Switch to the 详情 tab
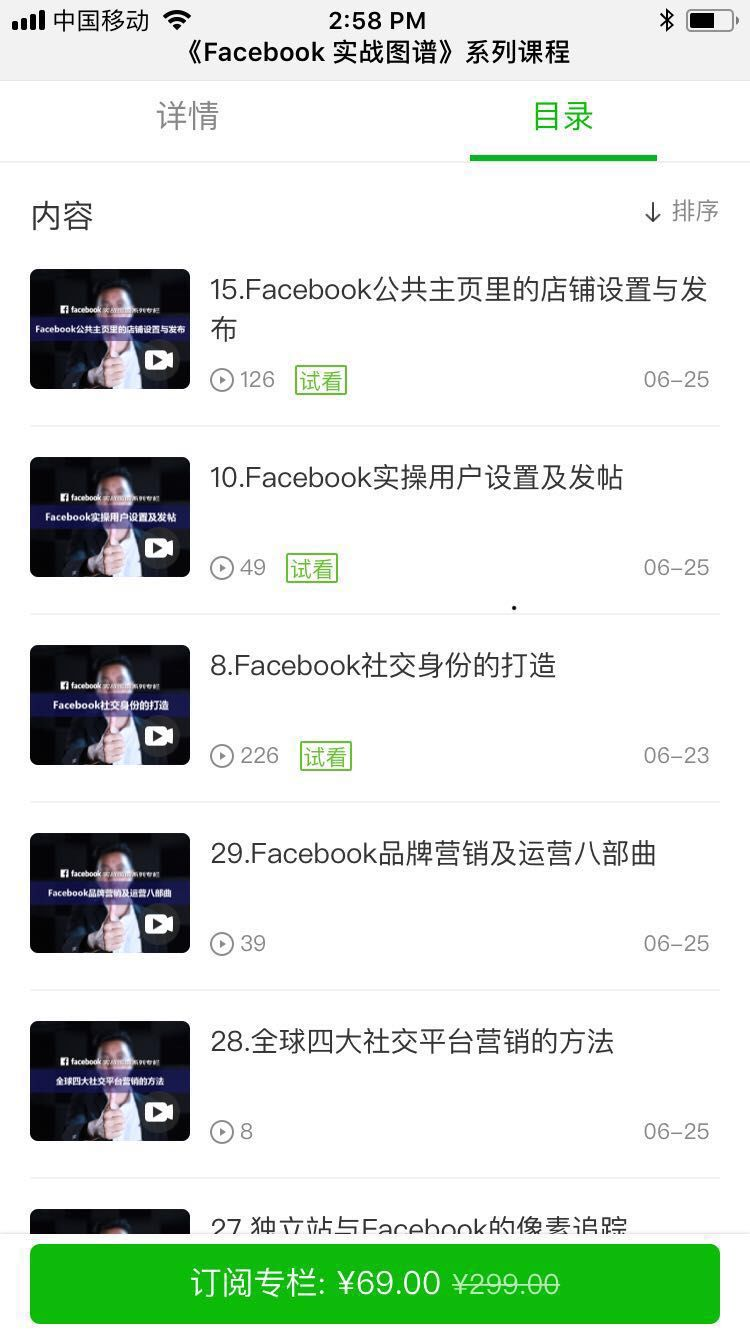The height and width of the screenshot is (1334, 750). [x=187, y=117]
